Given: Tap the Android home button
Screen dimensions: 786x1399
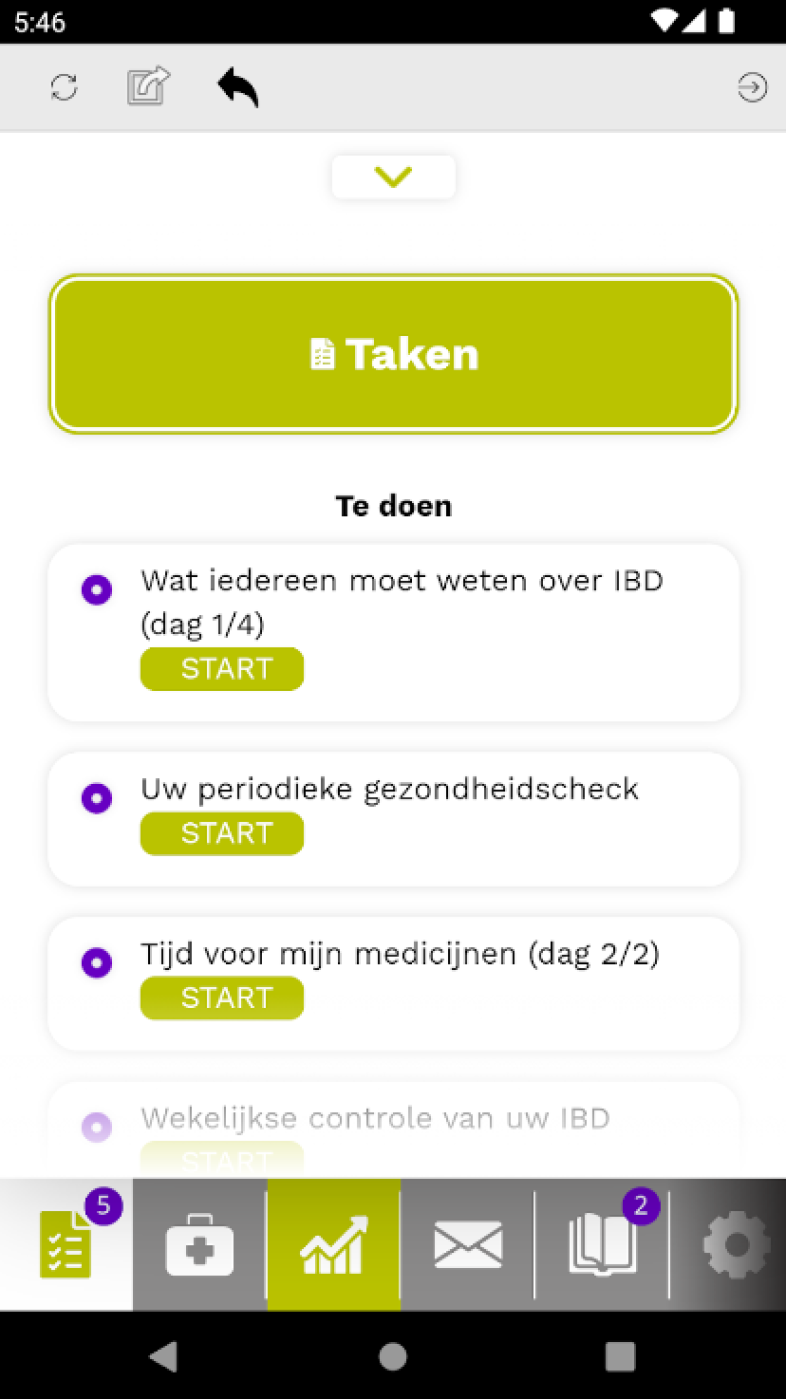Looking at the screenshot, I should click(x=393, y=1355).
